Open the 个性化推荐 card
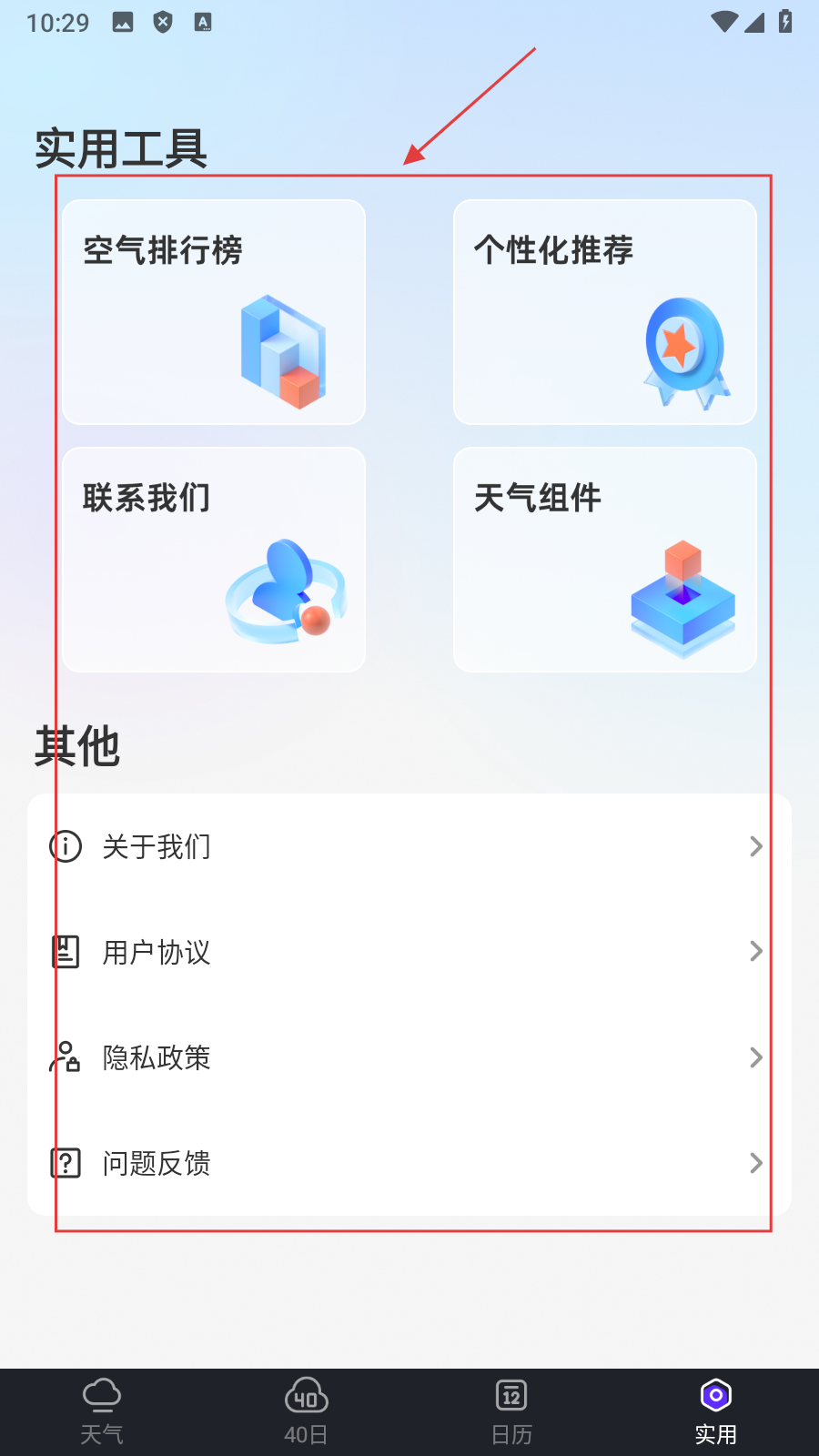This screenshot has height=1456, width=819. [x=605, y=312]
